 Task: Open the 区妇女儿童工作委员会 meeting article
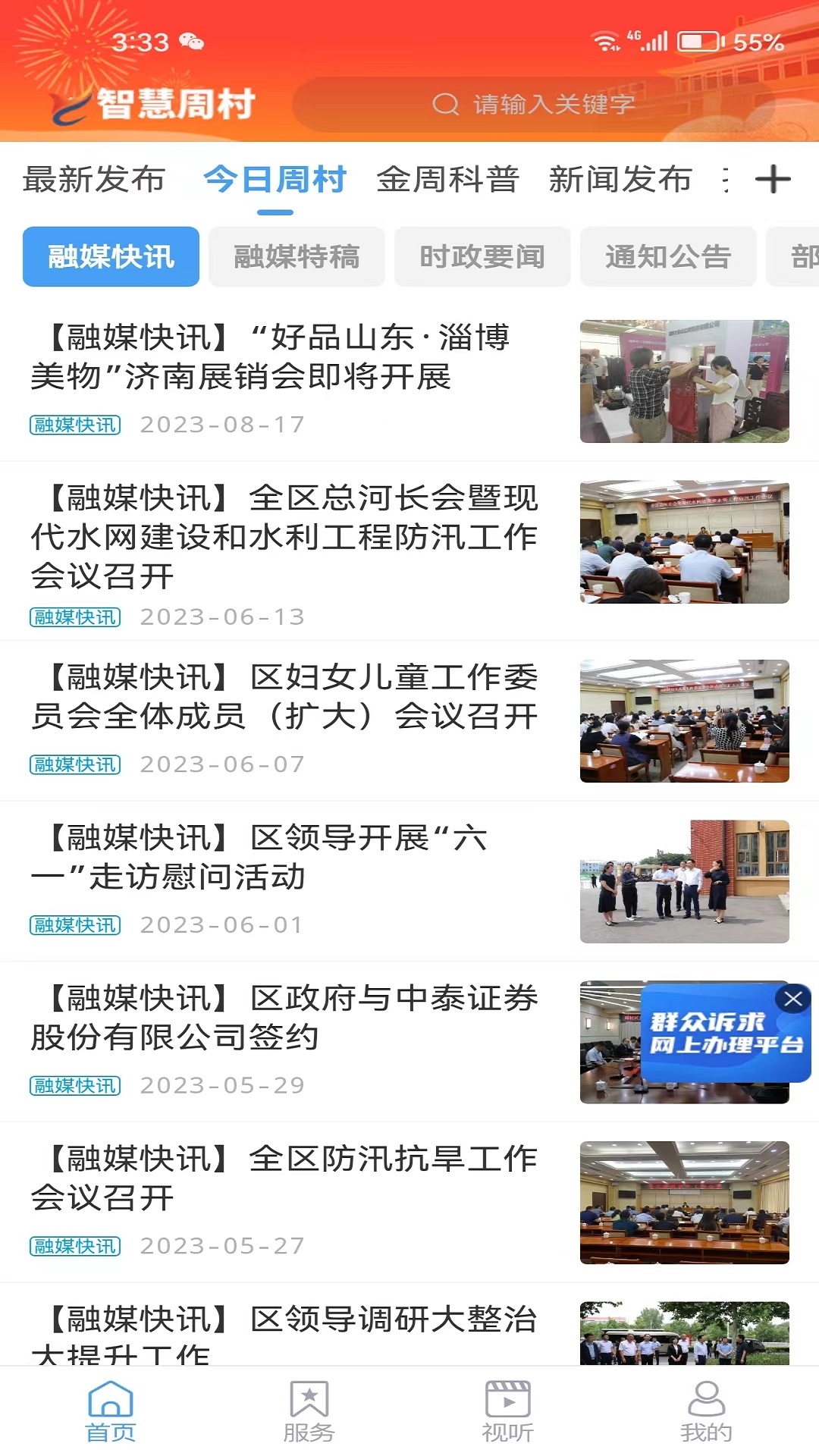pos(284,696)
